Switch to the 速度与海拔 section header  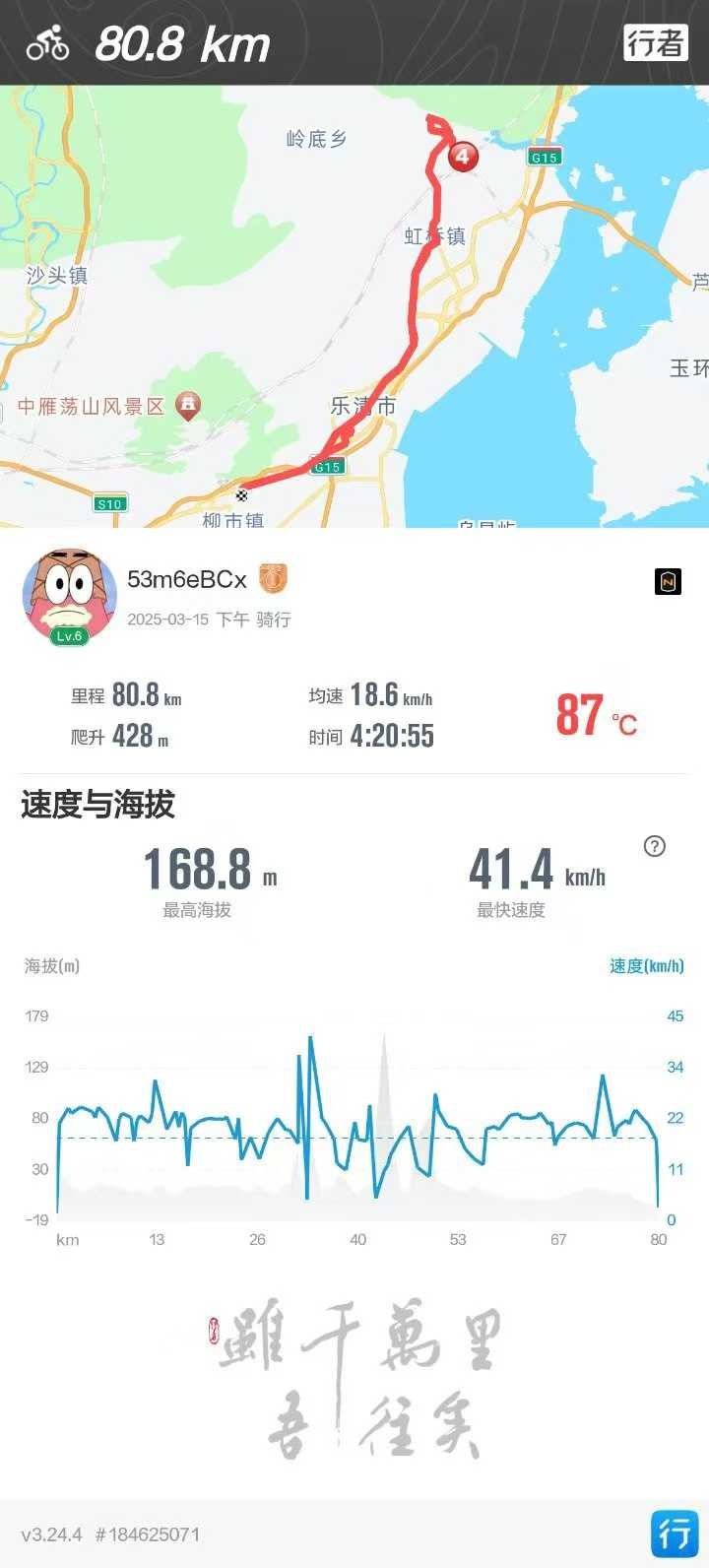[x=96, y=805]
